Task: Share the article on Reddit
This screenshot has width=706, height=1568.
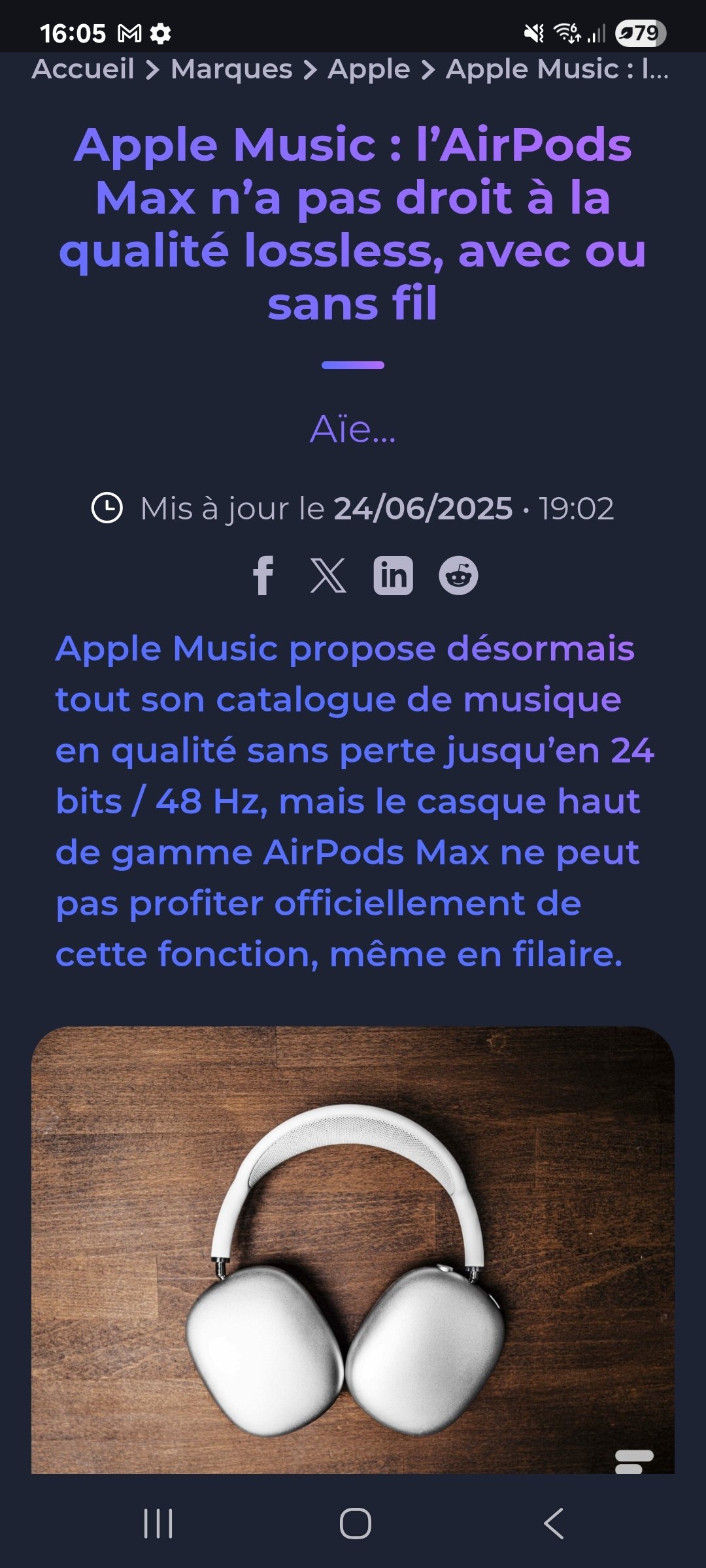Action: pos(458,576)
